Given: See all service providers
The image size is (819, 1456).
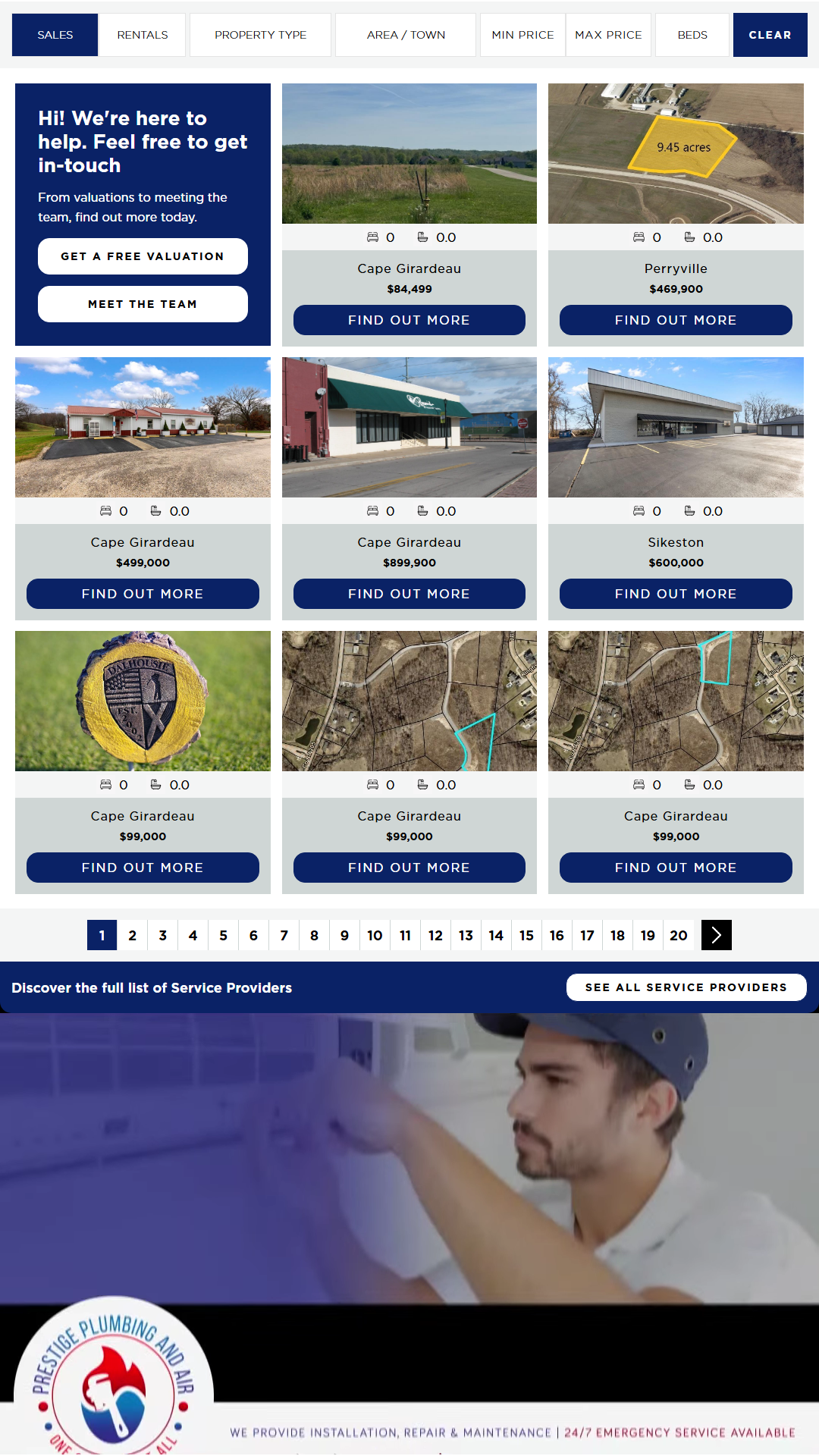Looking at the screenshot, I should coord(686,987).
